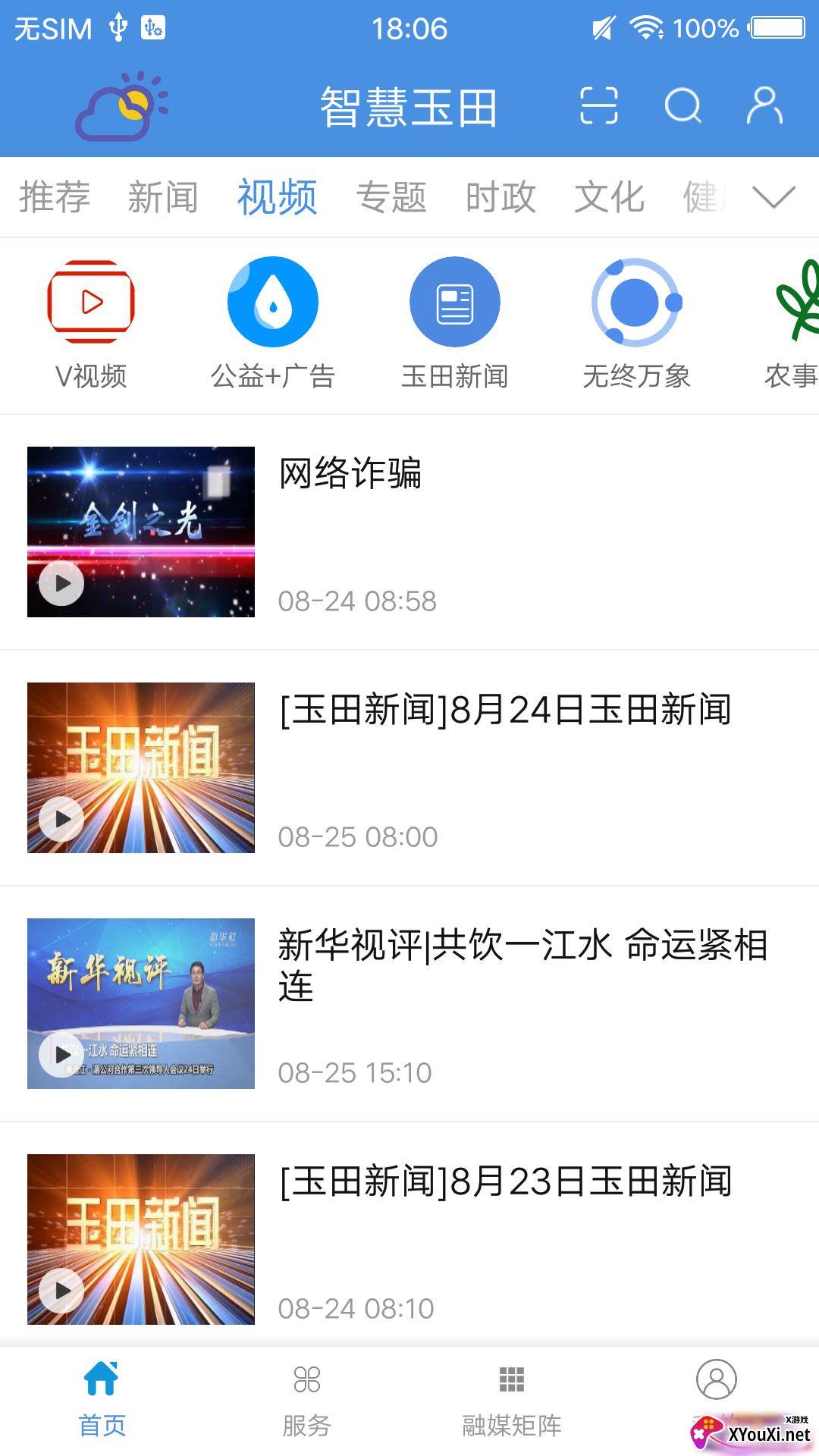
Task: Open the 8月23日玉田新闻 video
Action: click(x=141, y=1239)
